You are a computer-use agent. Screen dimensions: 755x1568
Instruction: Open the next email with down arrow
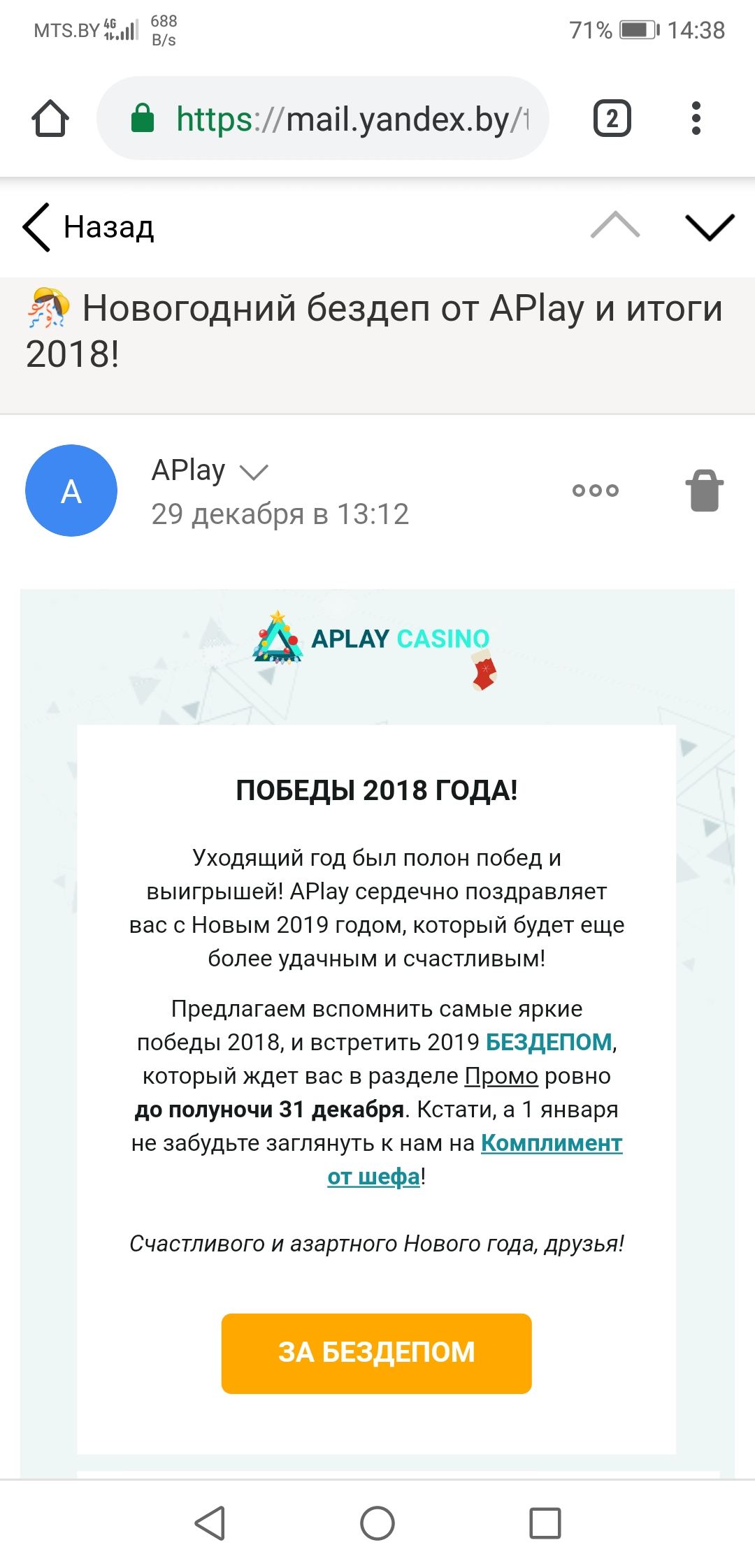[710, 227]
